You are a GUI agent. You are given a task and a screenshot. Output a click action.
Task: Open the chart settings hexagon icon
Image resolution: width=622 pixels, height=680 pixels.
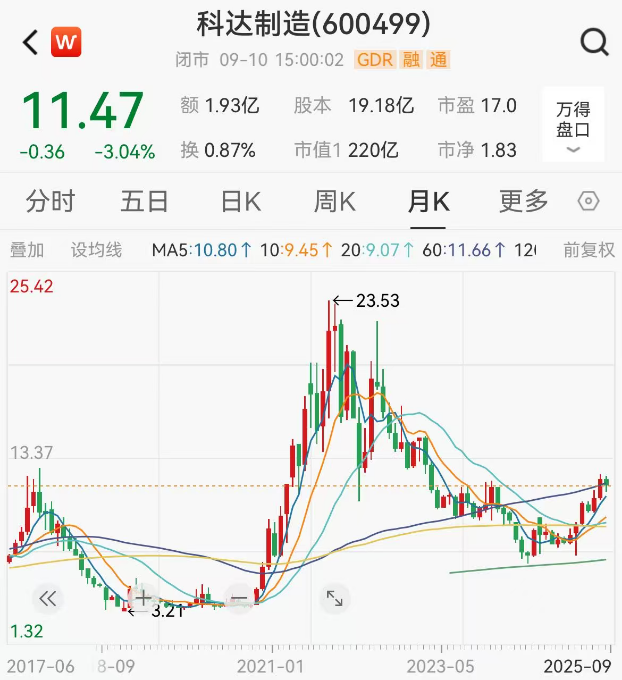click(589, 202)
